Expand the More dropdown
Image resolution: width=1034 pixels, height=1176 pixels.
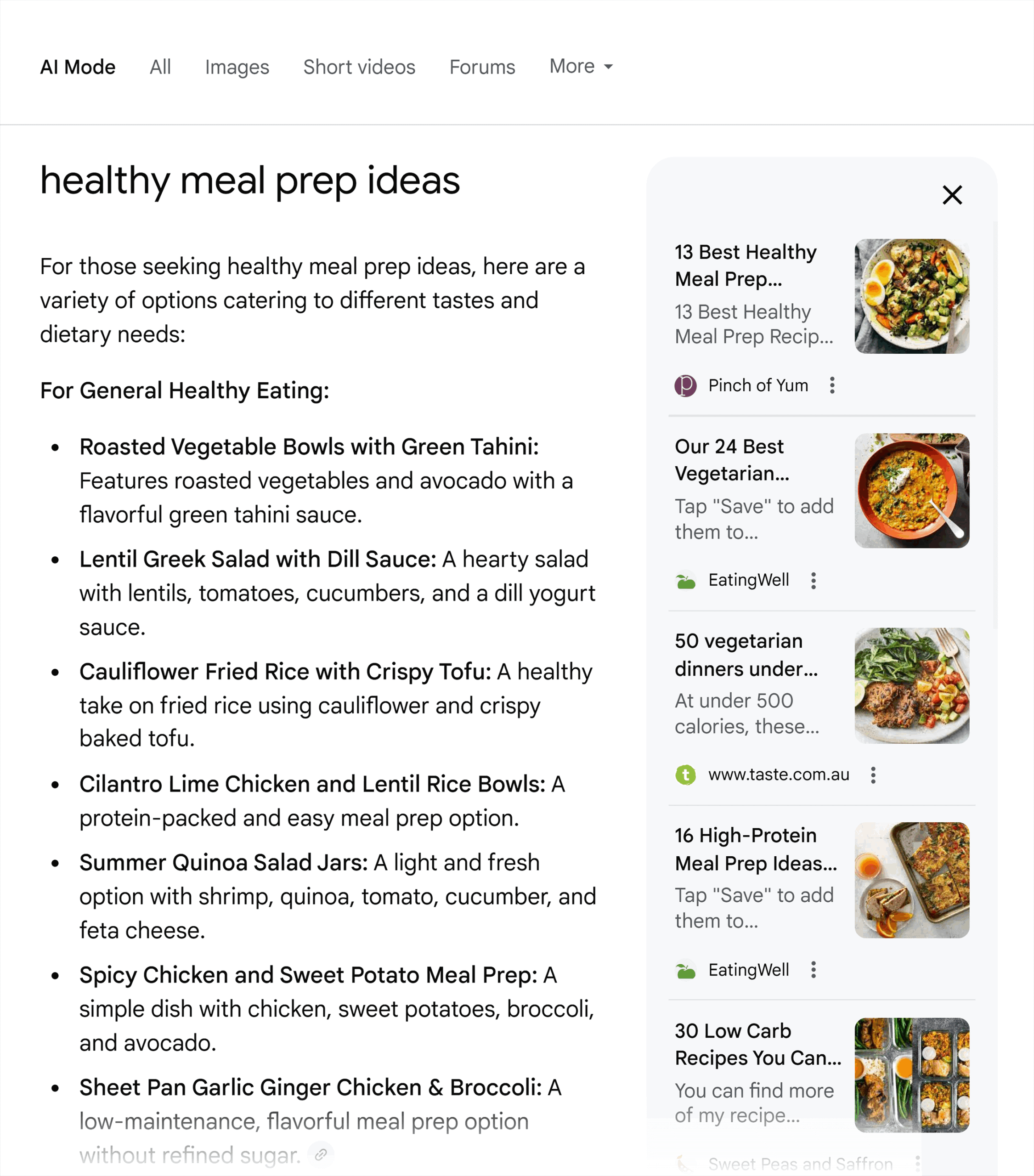point(581,66)
